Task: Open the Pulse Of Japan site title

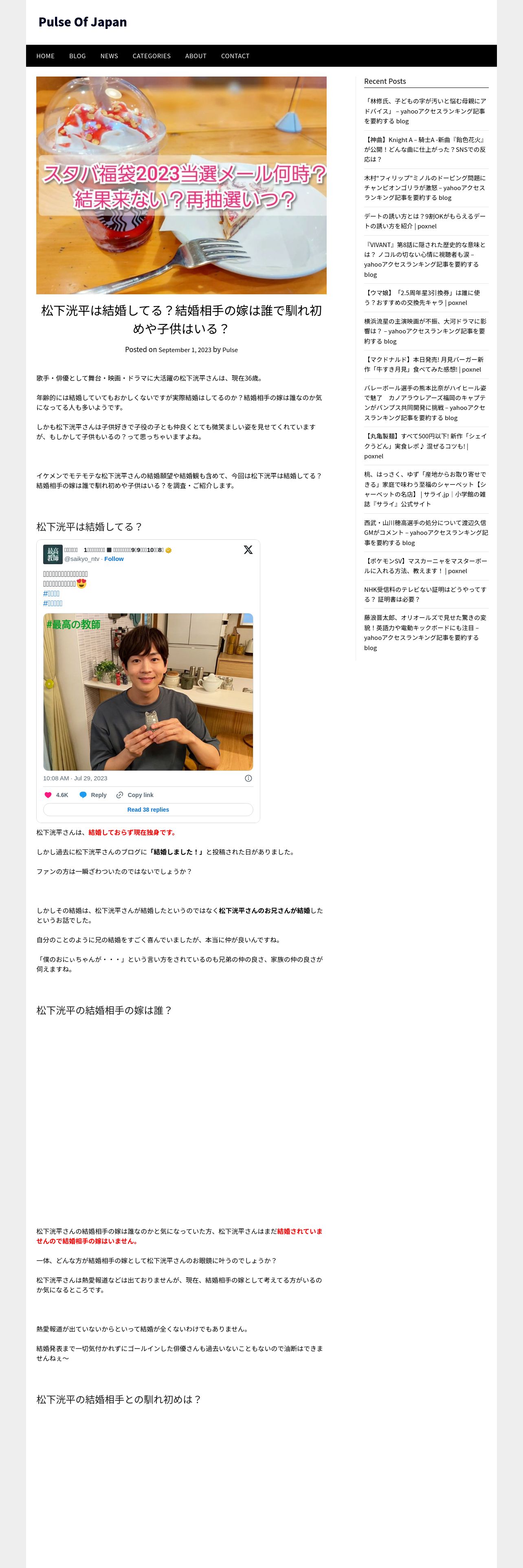Action: click(83, 22)
